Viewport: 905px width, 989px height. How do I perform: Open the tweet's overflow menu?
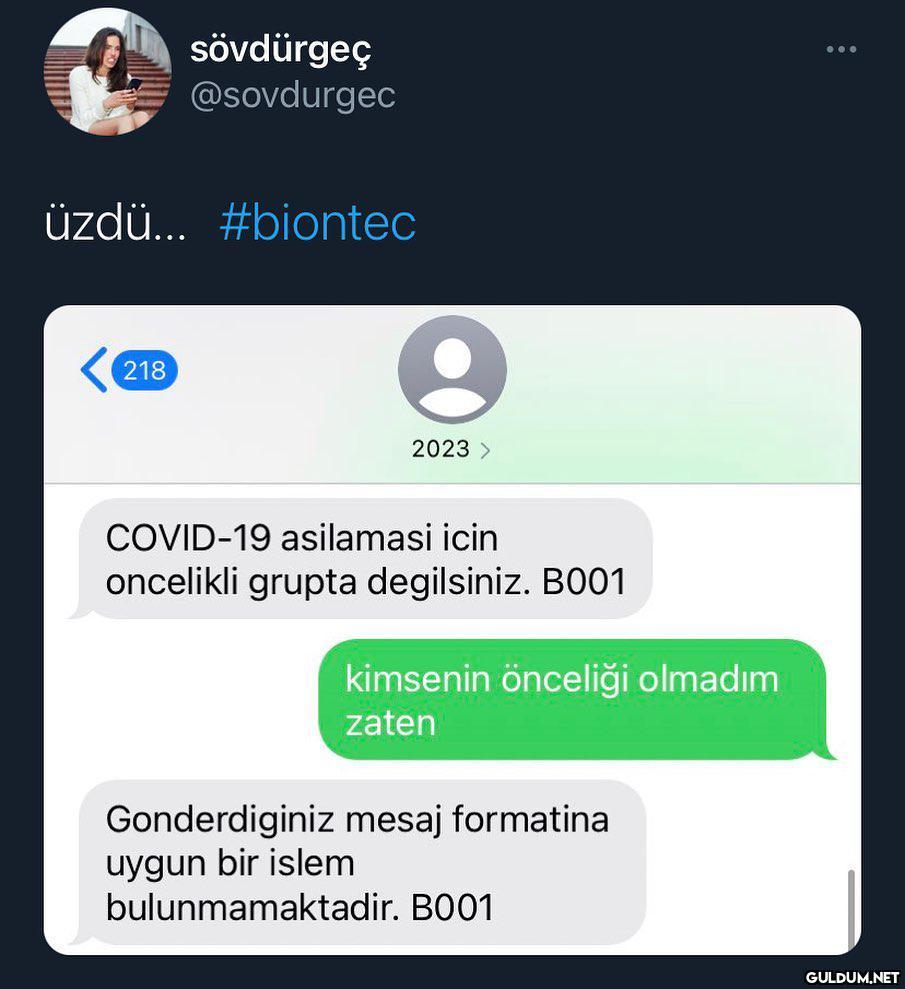click(x=841, y=49)
